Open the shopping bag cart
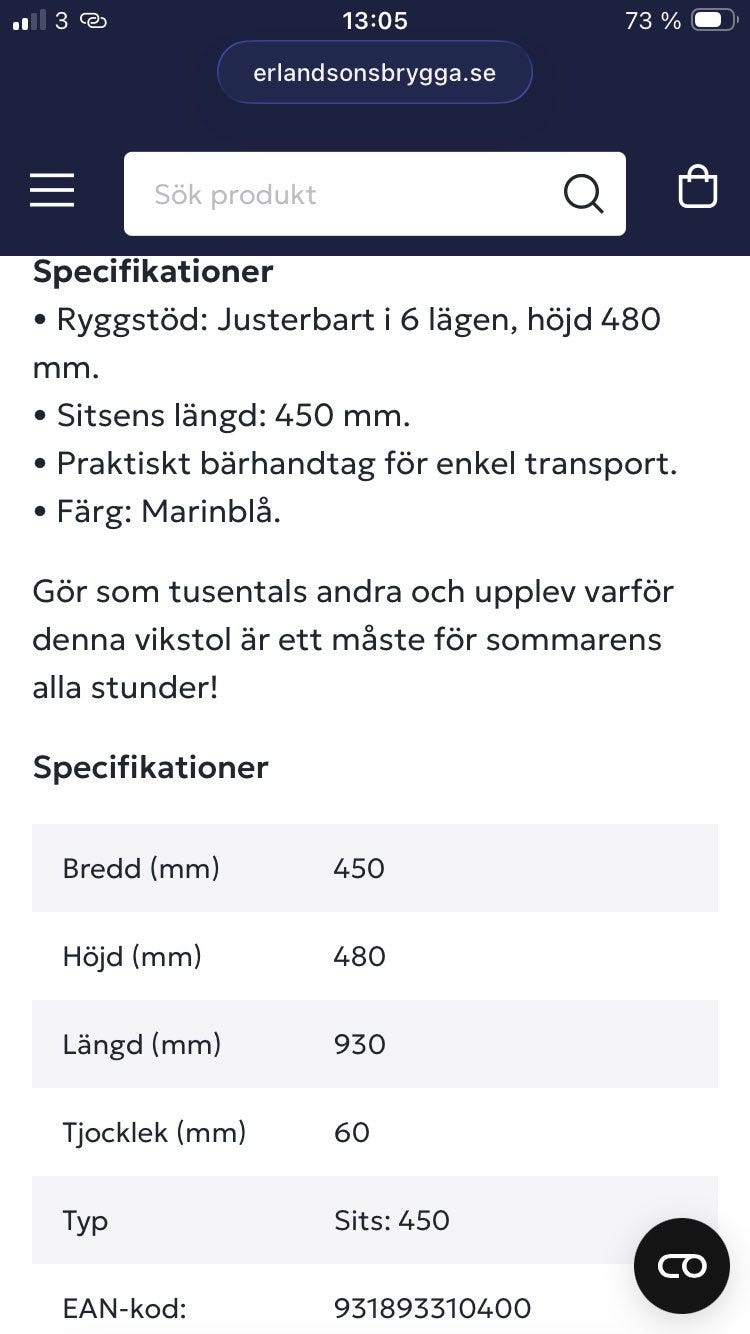This screenshot has height=1334, width=750. tap(698, 186)
